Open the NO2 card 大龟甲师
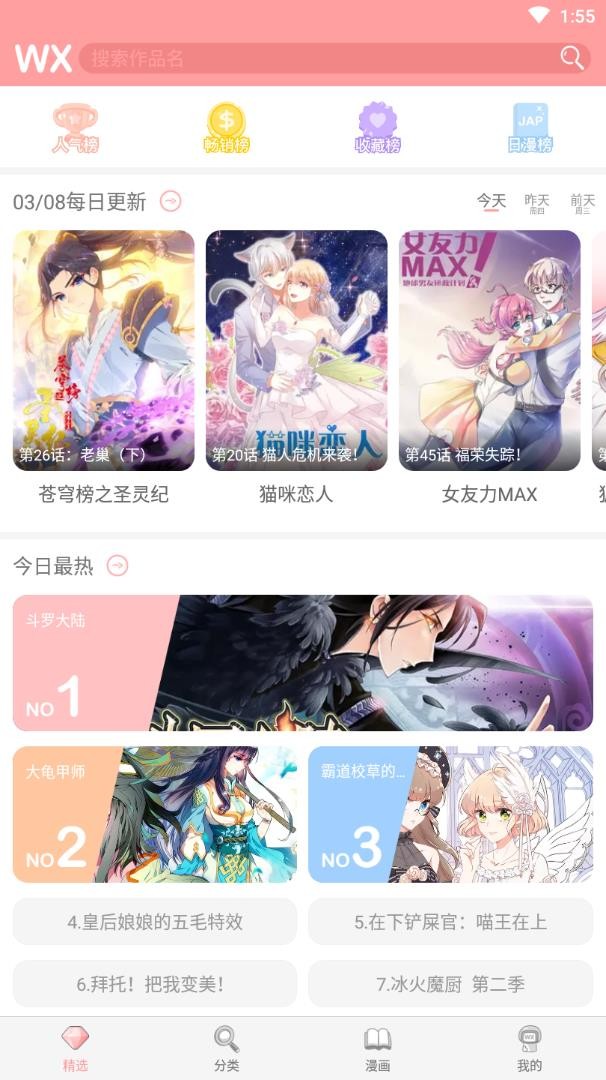 coord(155,814)
